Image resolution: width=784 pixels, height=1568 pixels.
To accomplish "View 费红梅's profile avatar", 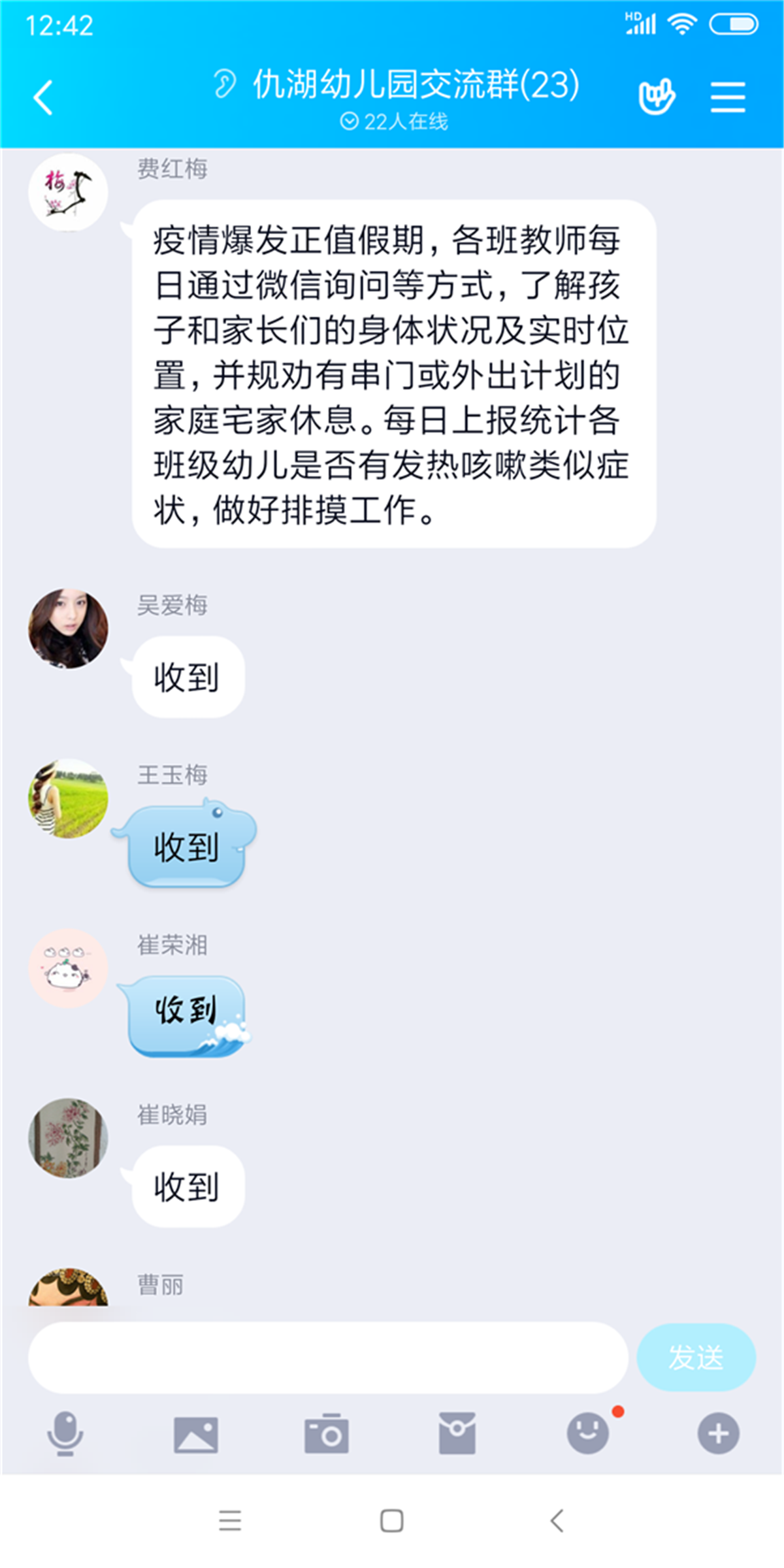I will [68, 193].
